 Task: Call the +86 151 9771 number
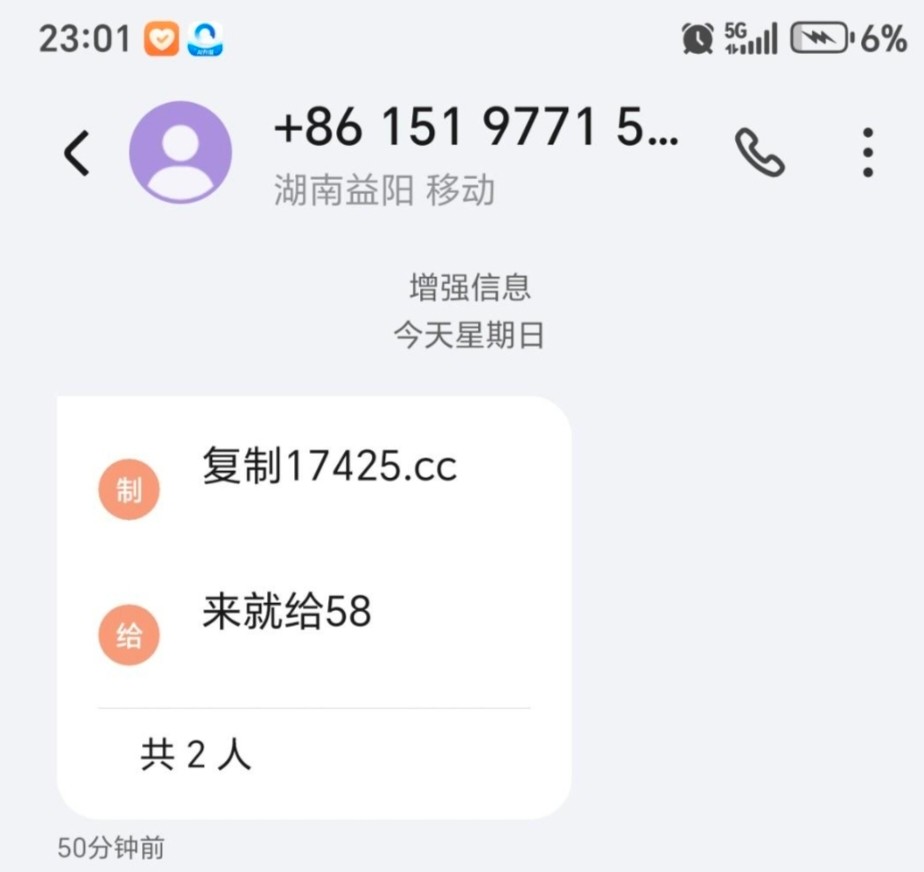(759, 152)
